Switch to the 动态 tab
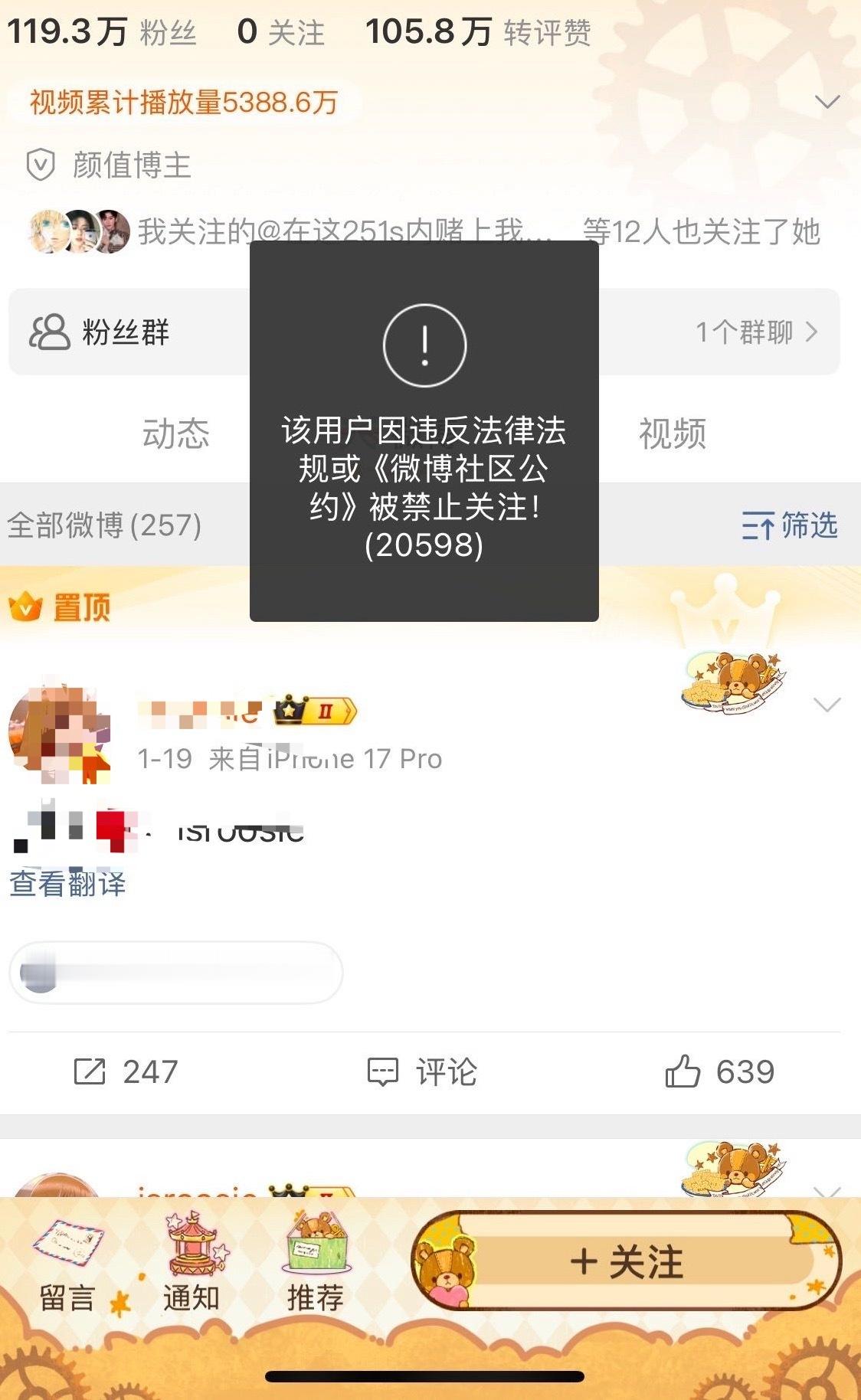The image size is (861, 1400). tap(178, 433)
